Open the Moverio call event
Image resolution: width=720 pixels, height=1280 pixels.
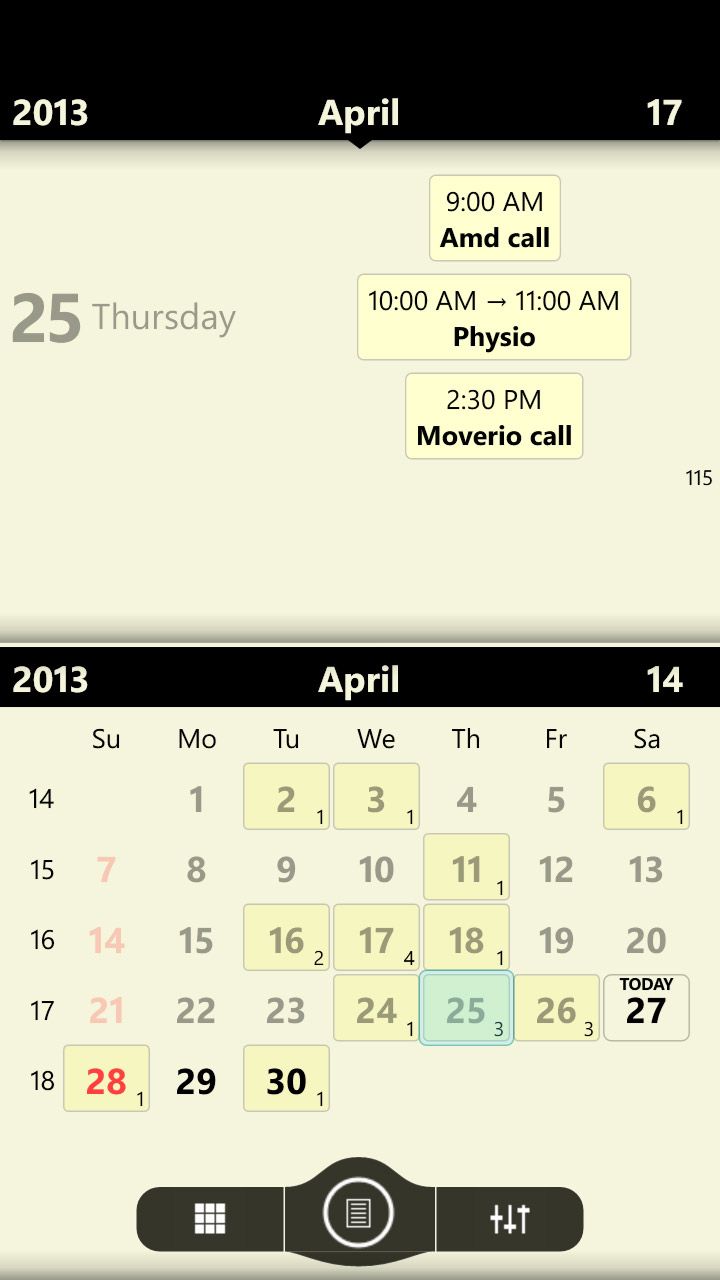coord(494,416)
